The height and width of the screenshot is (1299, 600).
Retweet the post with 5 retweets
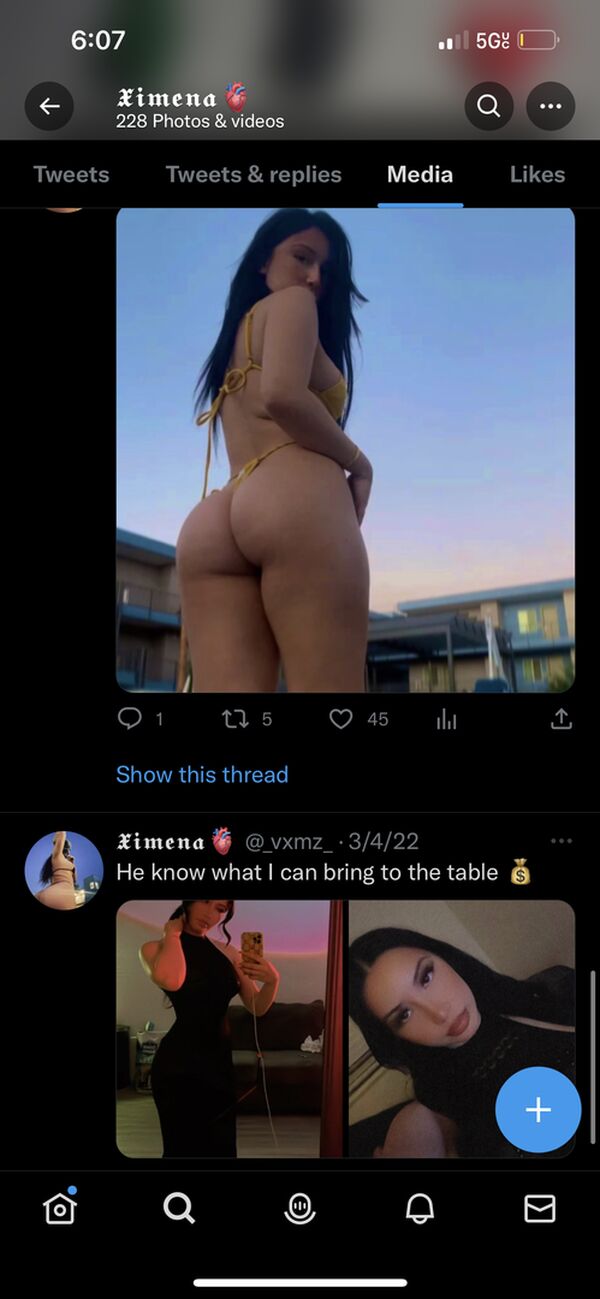click(x=235, y=718)
